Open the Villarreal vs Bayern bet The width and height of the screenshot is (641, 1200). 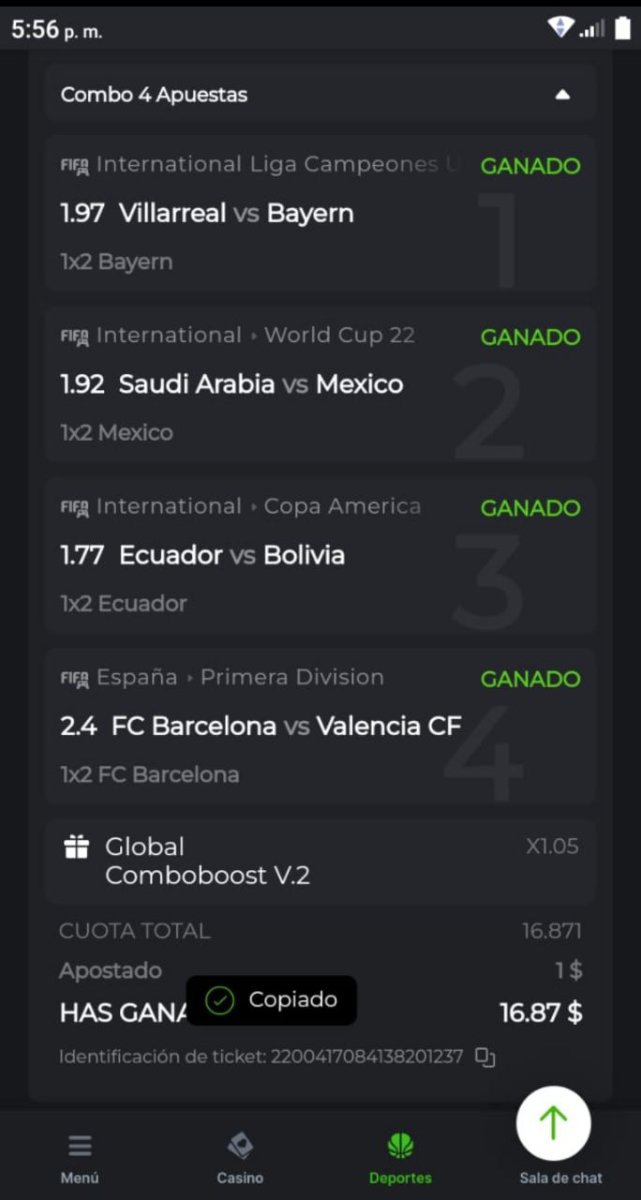(236, 213)
